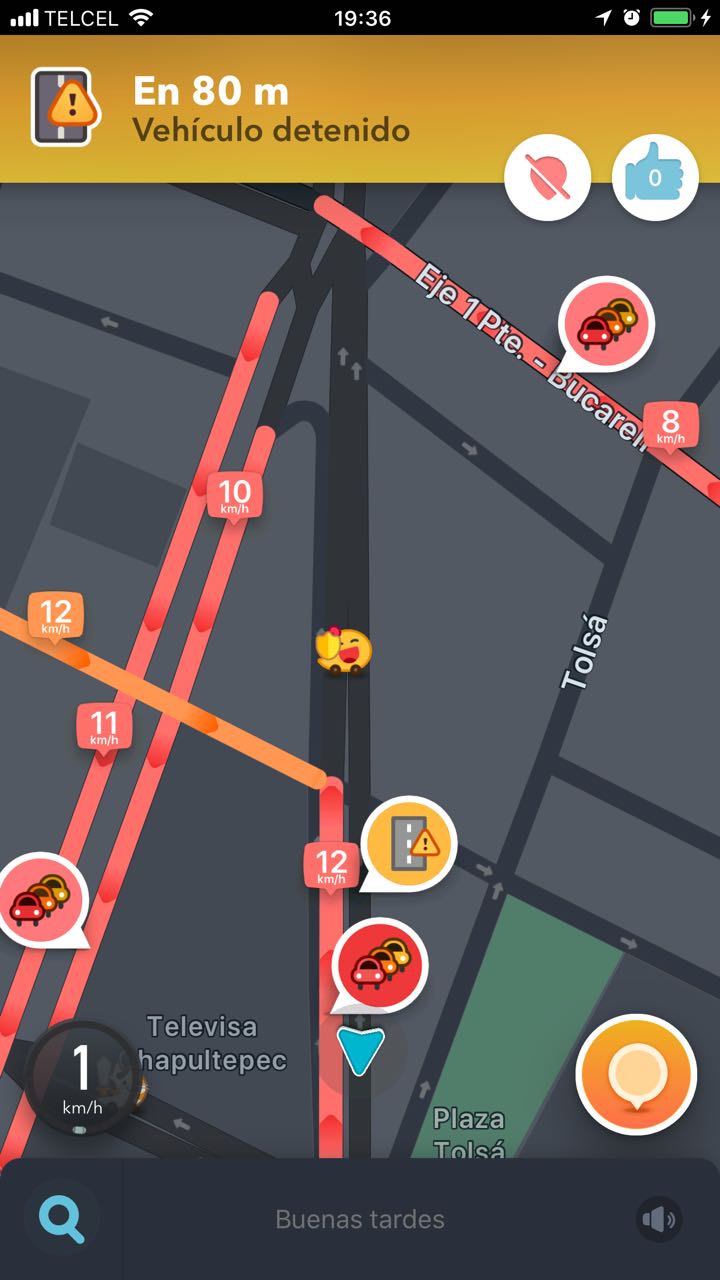
Task: Mark the alert as not there
Action: click(x=547, y=178)
